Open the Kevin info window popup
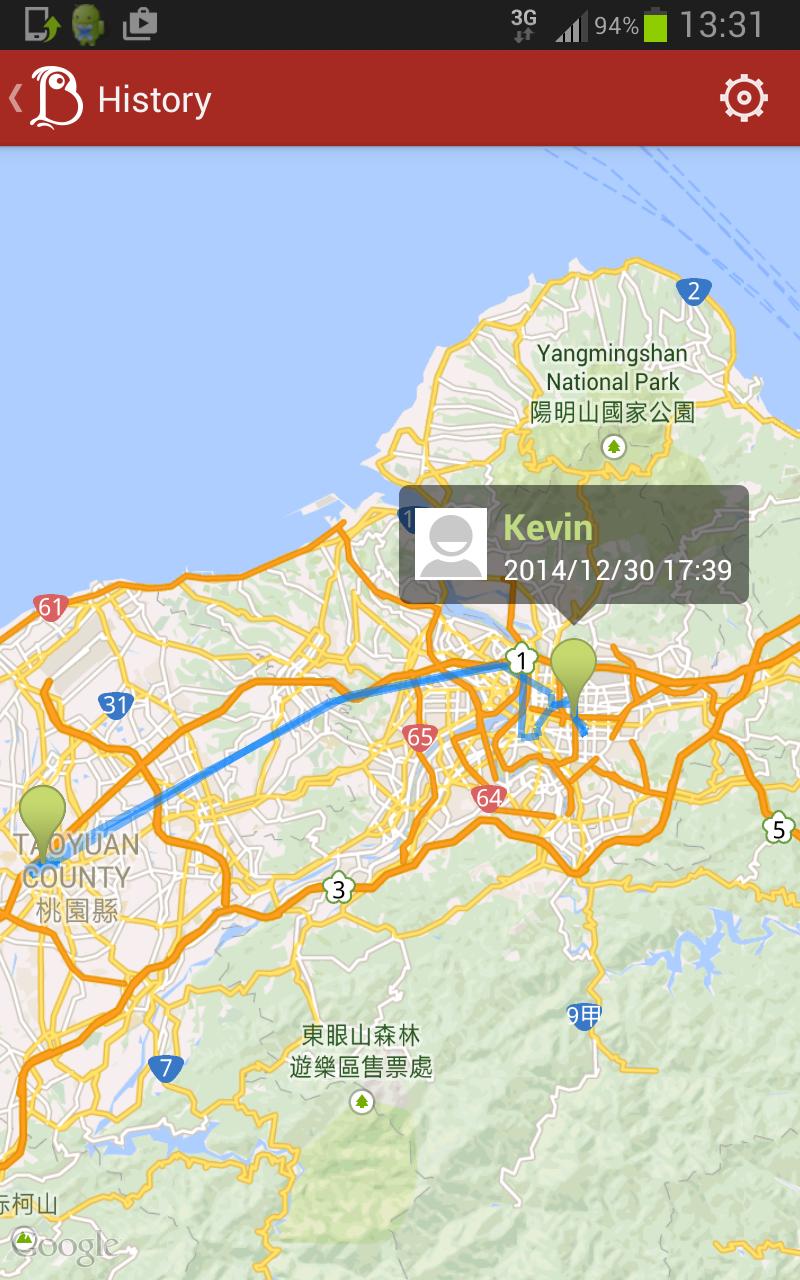Screen dimensions: 800x1280 click(x=573, y=545)
